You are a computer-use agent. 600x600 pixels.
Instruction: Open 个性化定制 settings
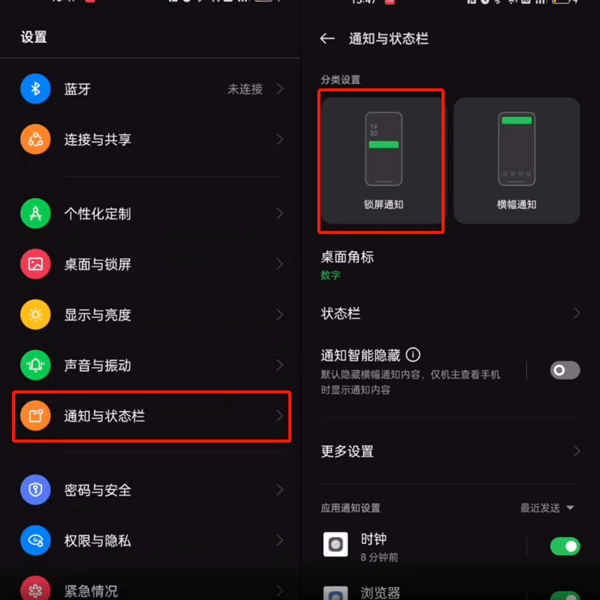coord(150,213)
